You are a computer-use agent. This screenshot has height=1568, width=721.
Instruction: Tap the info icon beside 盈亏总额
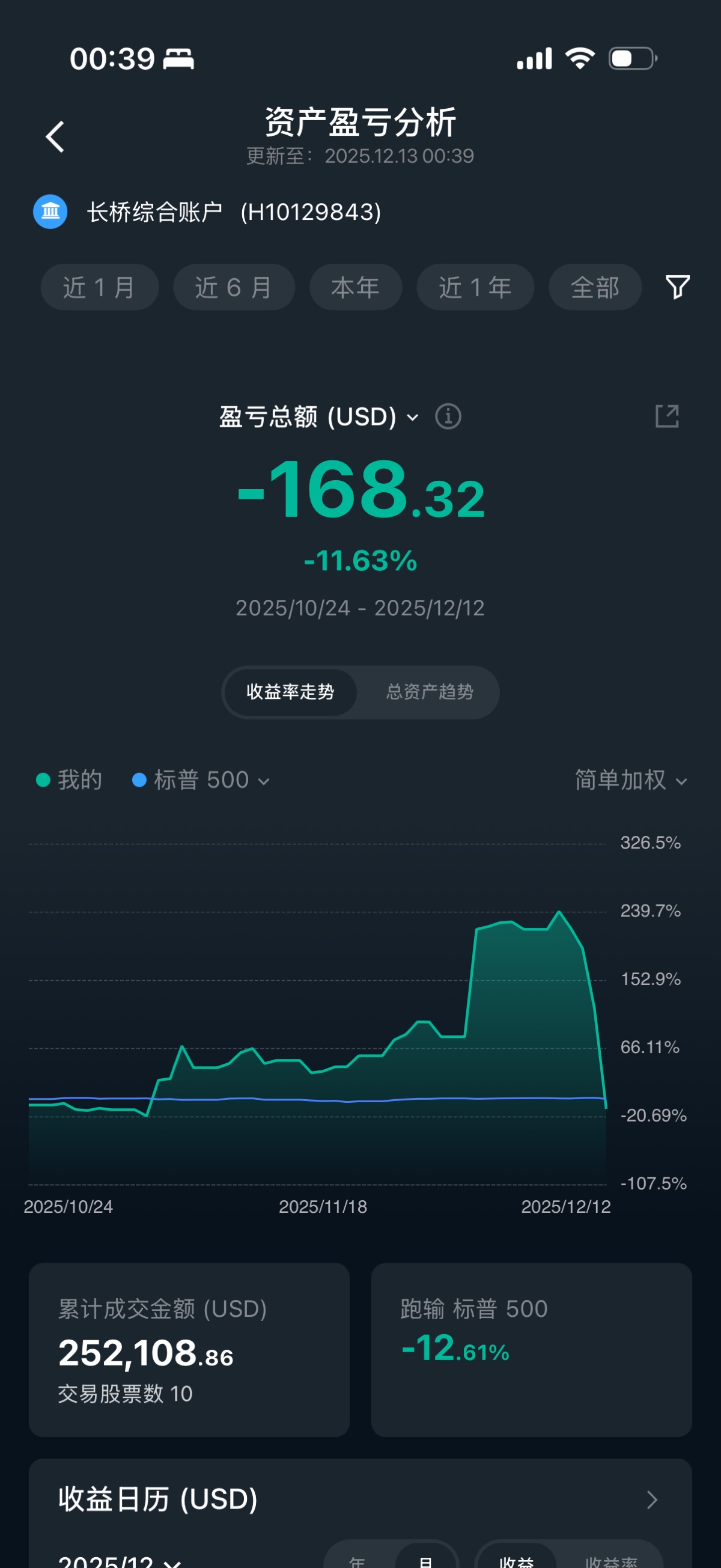point(448,417)
